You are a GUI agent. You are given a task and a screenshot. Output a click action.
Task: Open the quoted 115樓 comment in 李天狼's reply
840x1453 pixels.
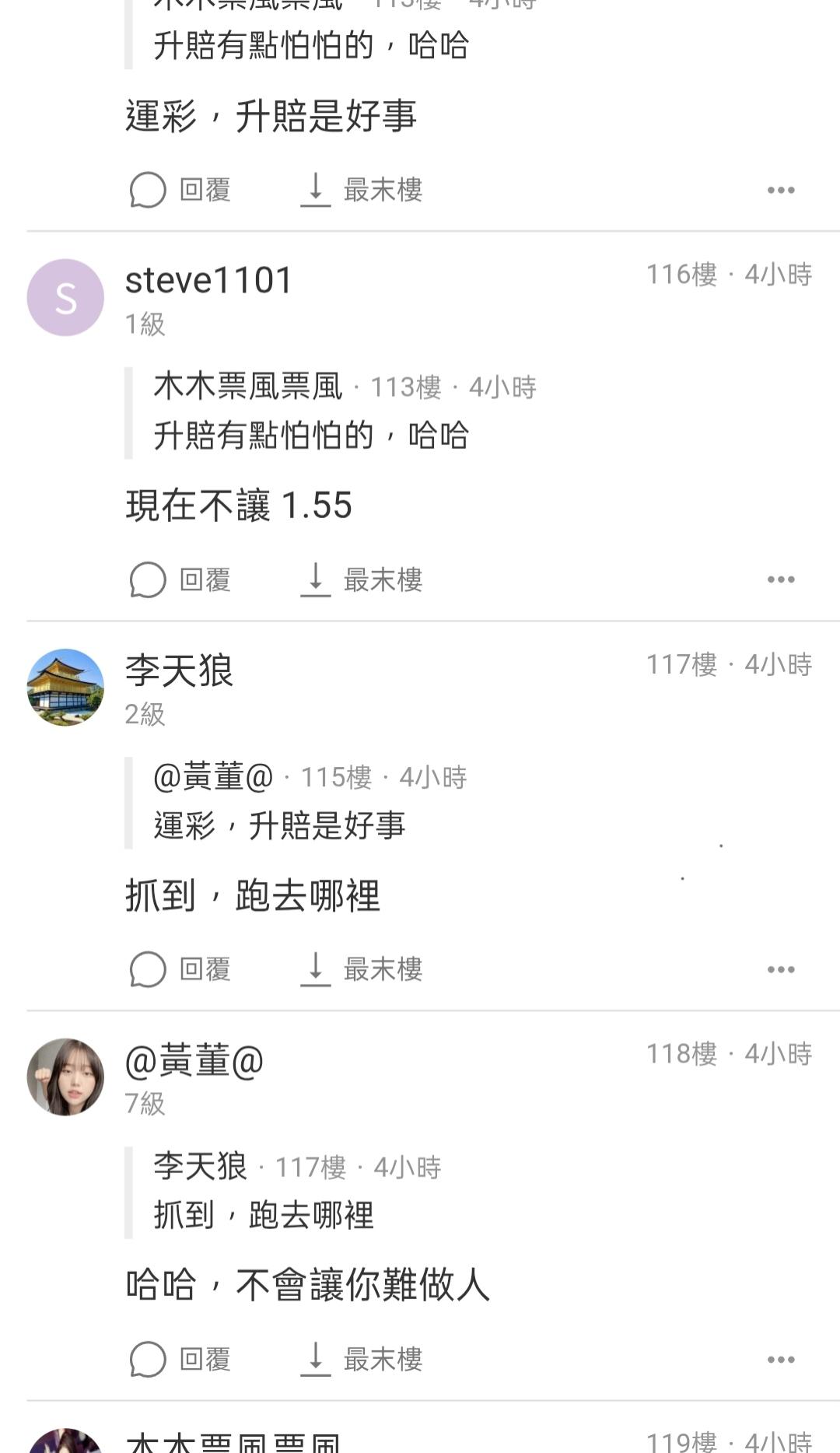point(311,802)
